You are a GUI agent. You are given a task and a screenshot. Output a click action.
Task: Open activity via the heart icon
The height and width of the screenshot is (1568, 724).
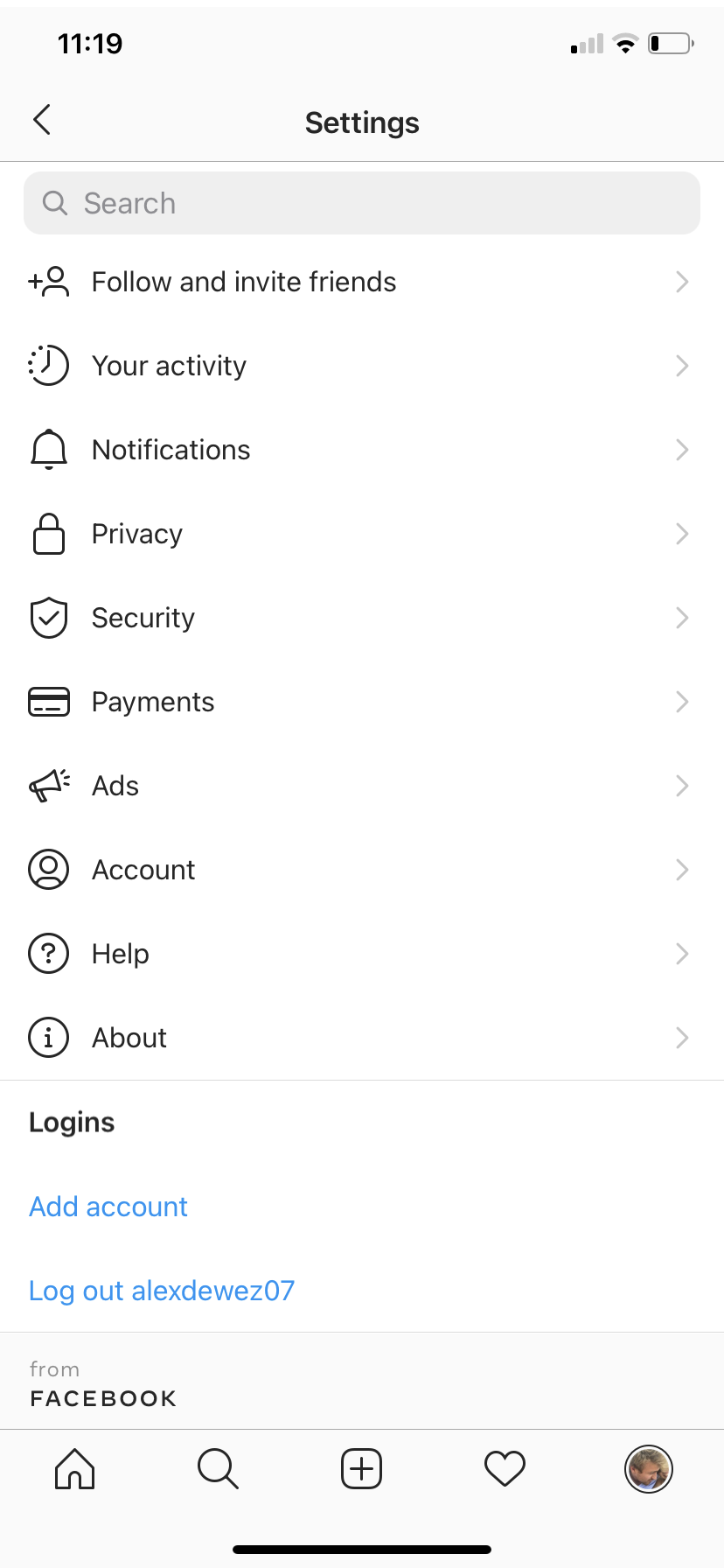505,1469
